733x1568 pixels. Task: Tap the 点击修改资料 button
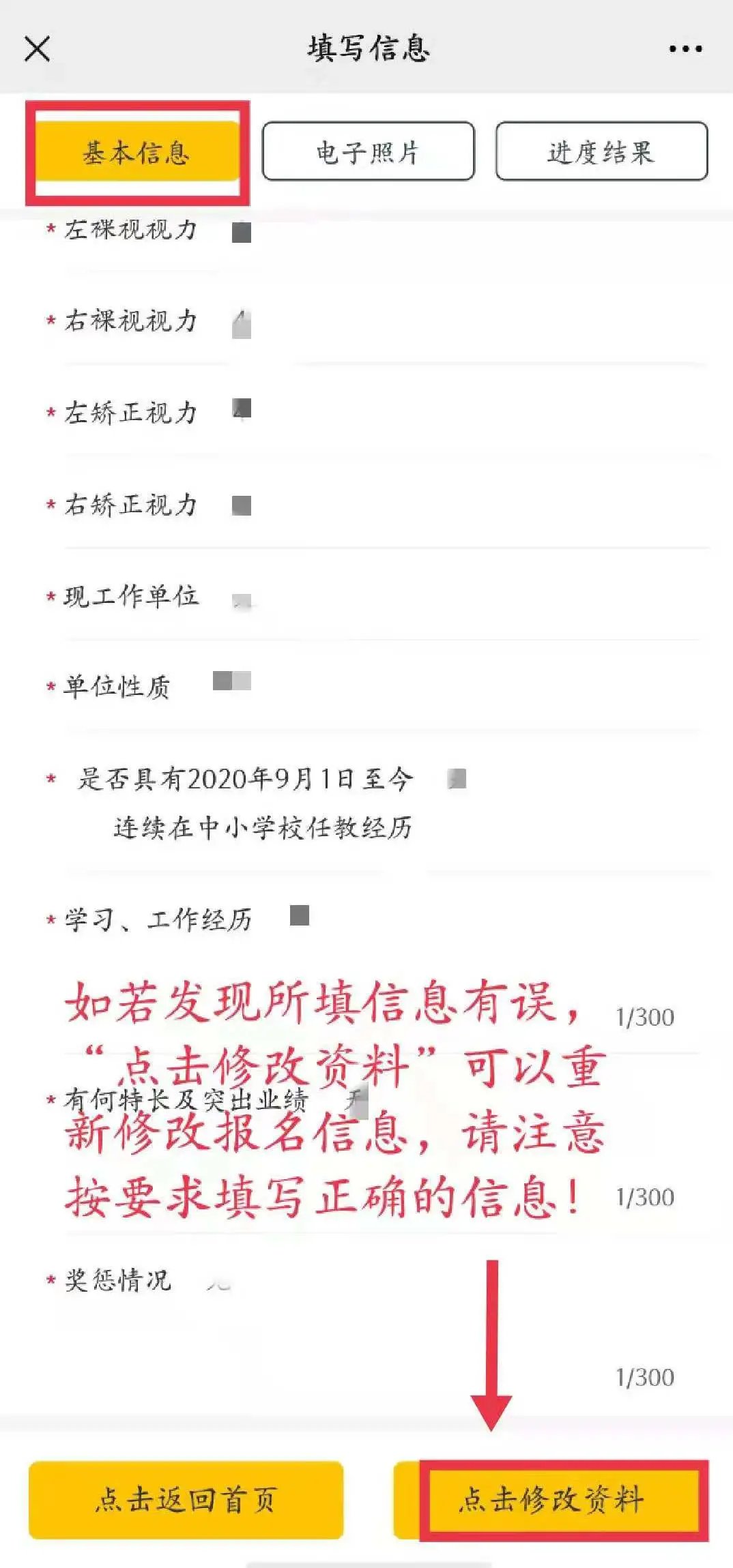[x=551, y=1500]
